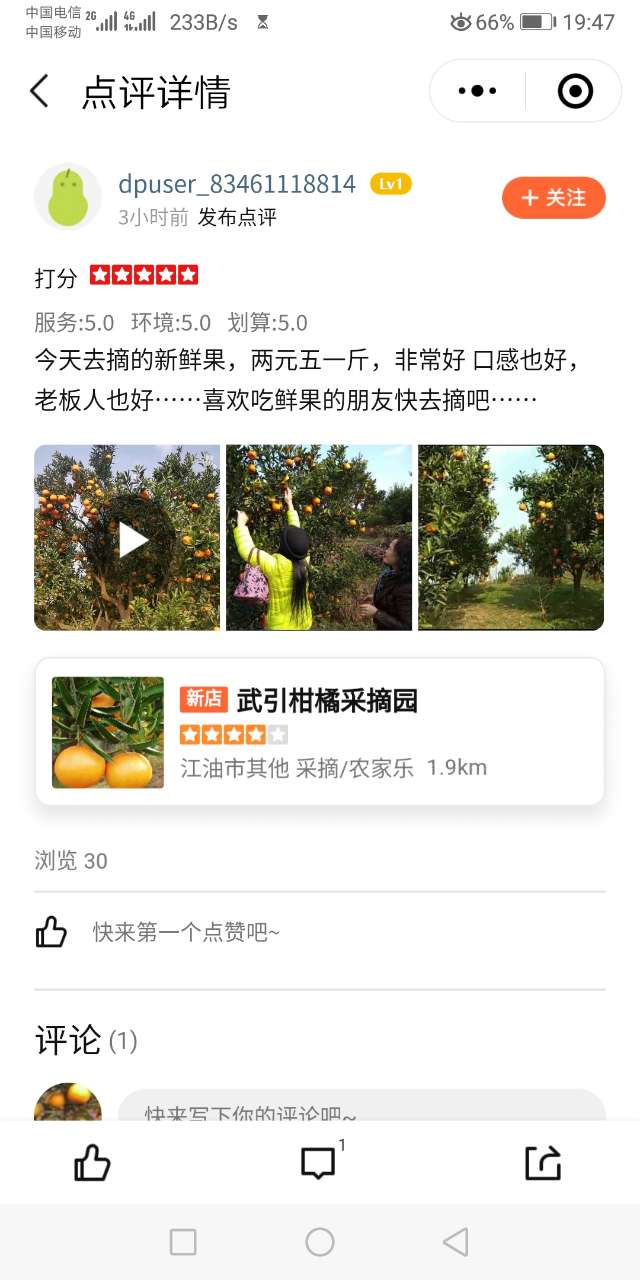Open comments from the bottom bar icon
The height and width of the screenshot is (1280, 640).
(319, 1162)
